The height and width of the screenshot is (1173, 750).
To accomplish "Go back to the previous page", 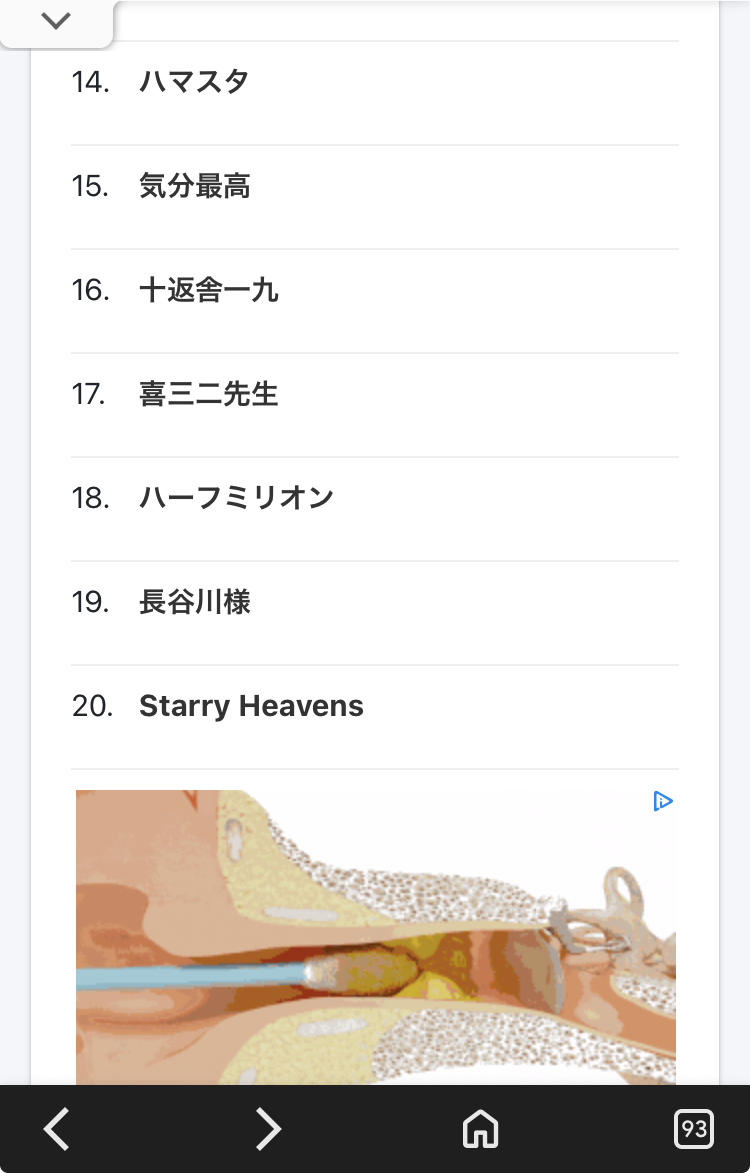I will click(x=57, y=1129).
